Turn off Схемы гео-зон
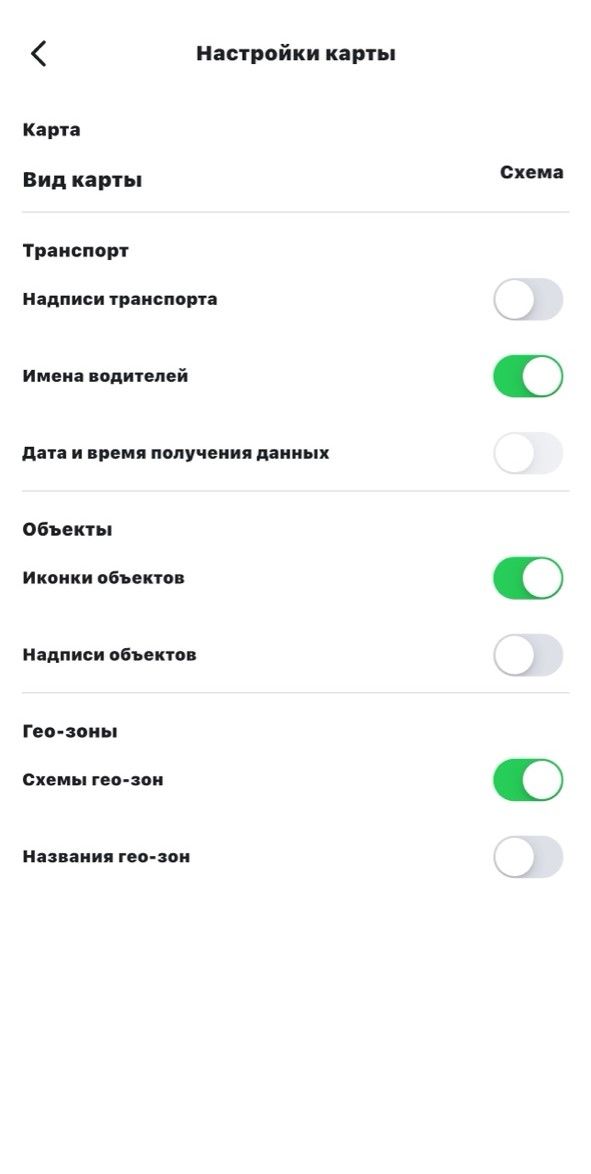Viewport: 591px width, 1174px height. click(x=527, y=780)
